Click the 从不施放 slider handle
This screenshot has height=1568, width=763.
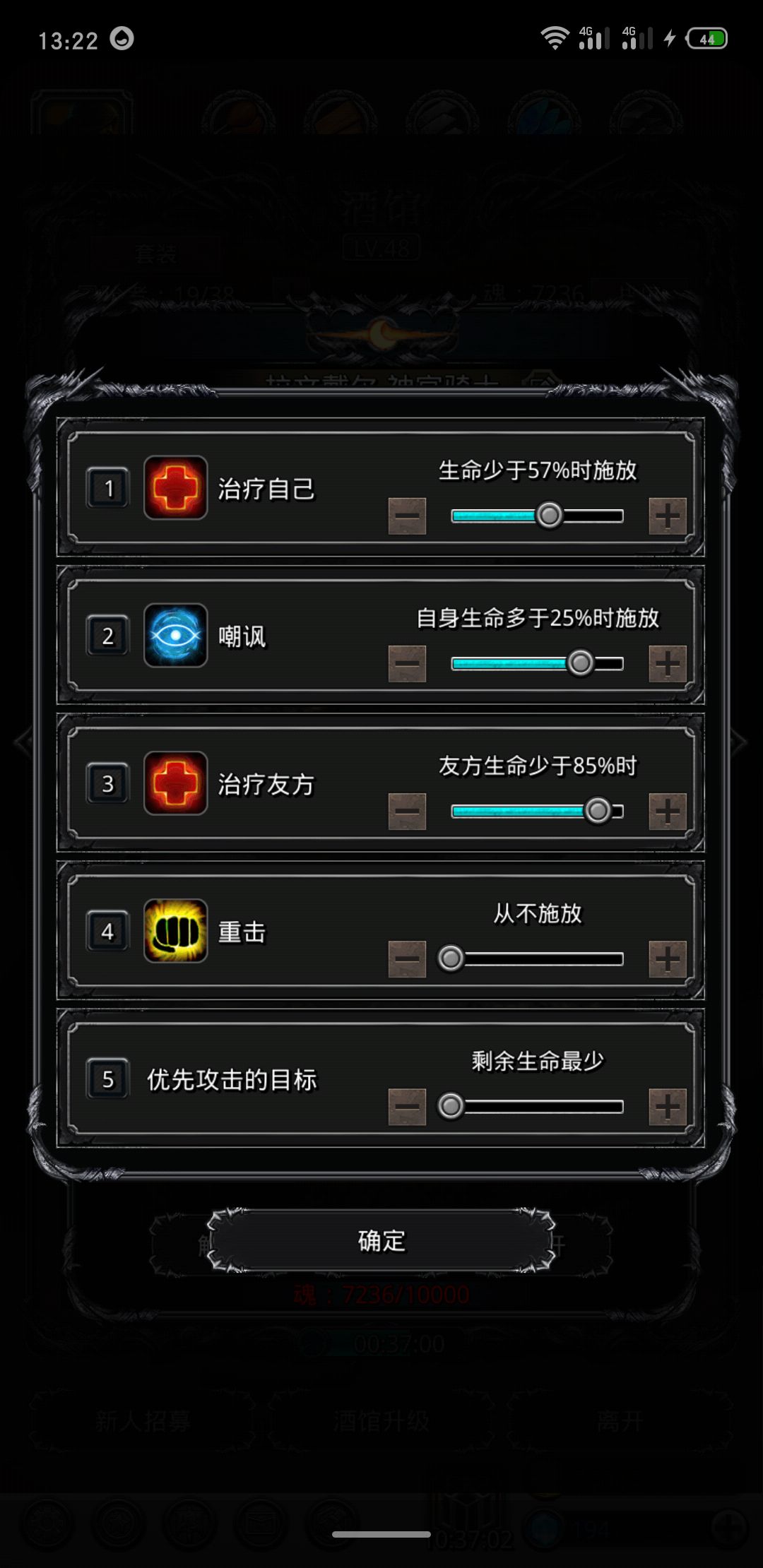click(451, 959)
